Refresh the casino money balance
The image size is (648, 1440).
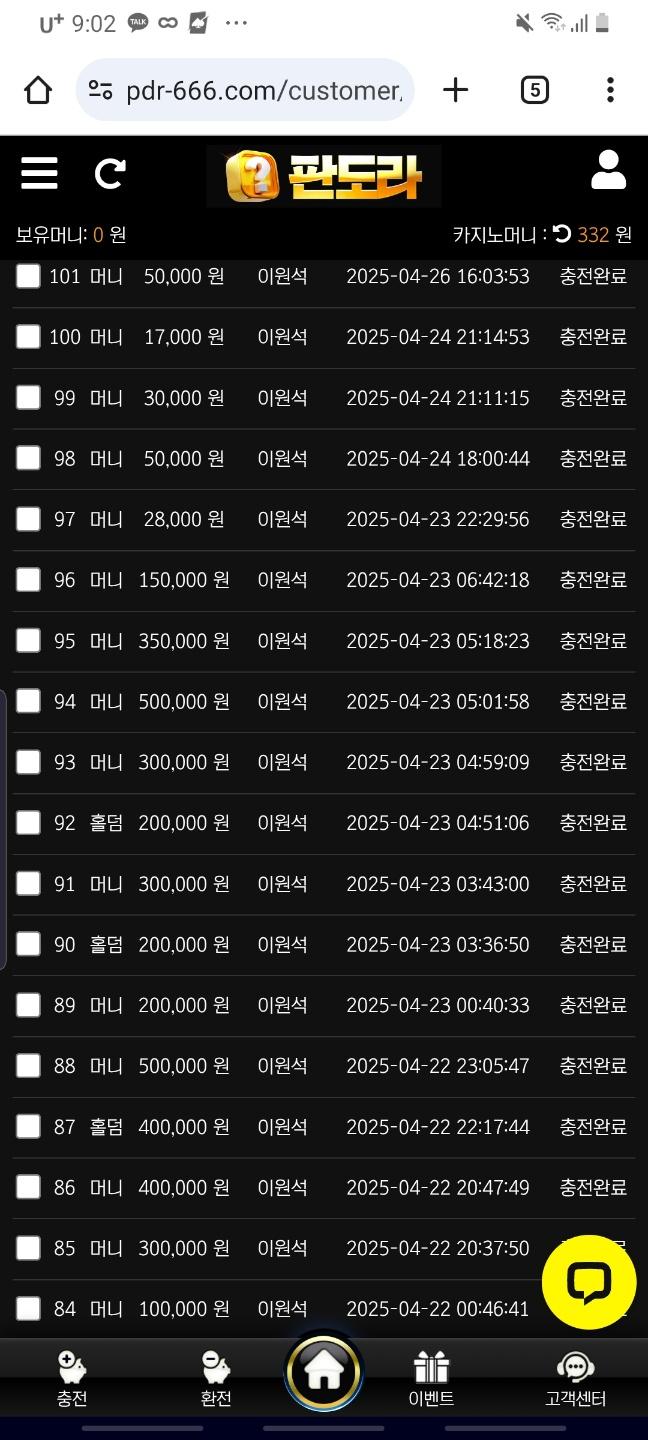(562, 234)
